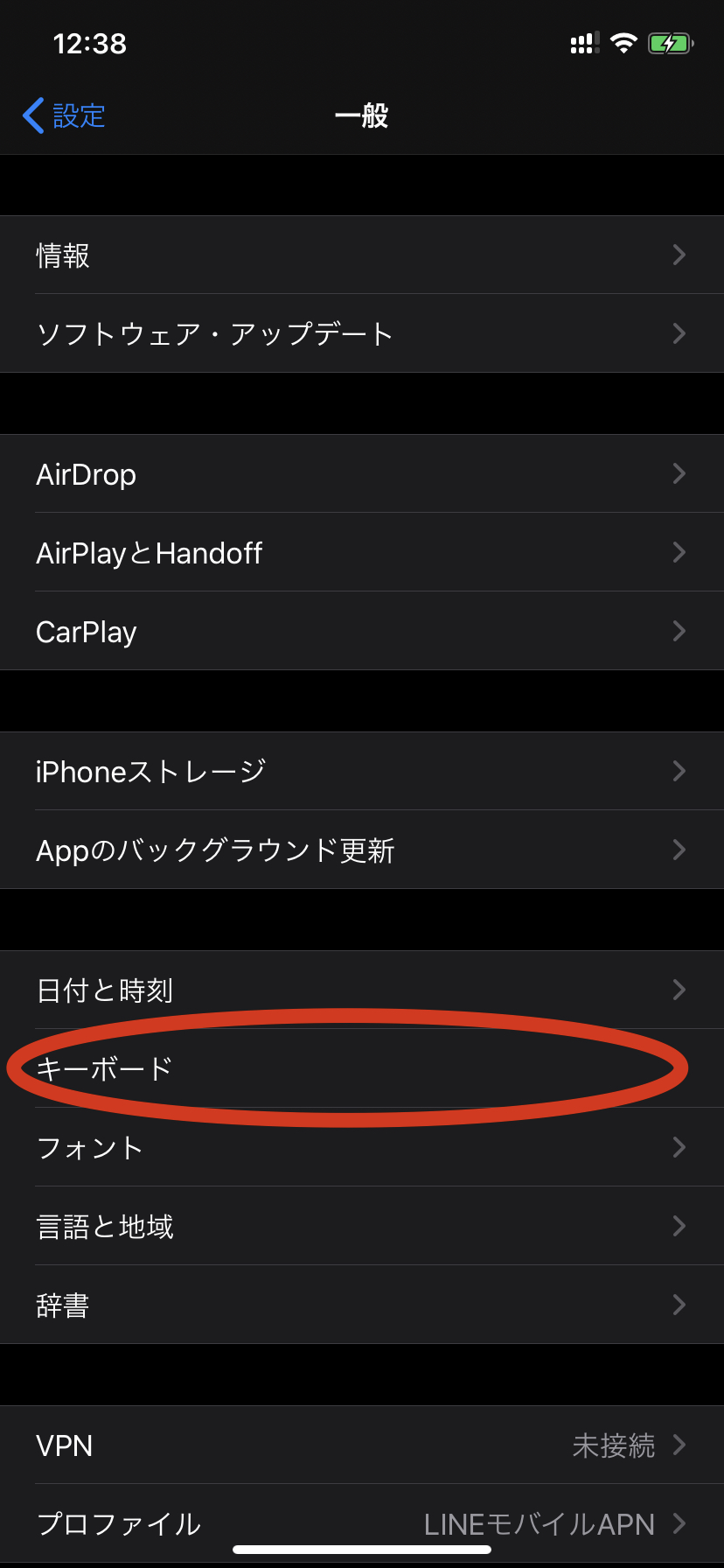The height and width of the screenshot is (1568, 724).
Task: Open プロファイル LINEモバイルAPN
Action: pos(362,1522)
